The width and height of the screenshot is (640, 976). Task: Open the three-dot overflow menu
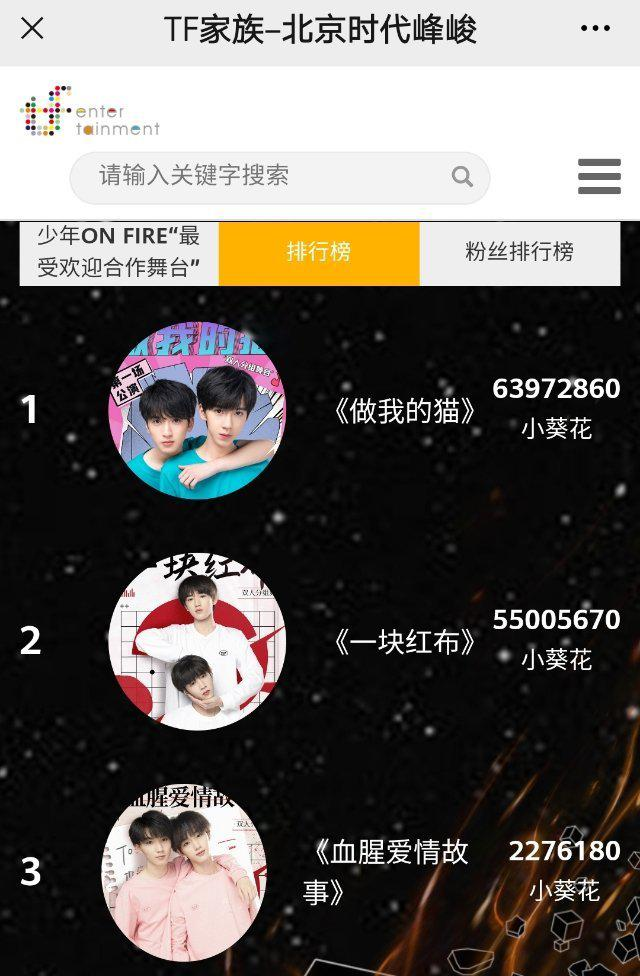pyautogui.click(x=595, y=29)
